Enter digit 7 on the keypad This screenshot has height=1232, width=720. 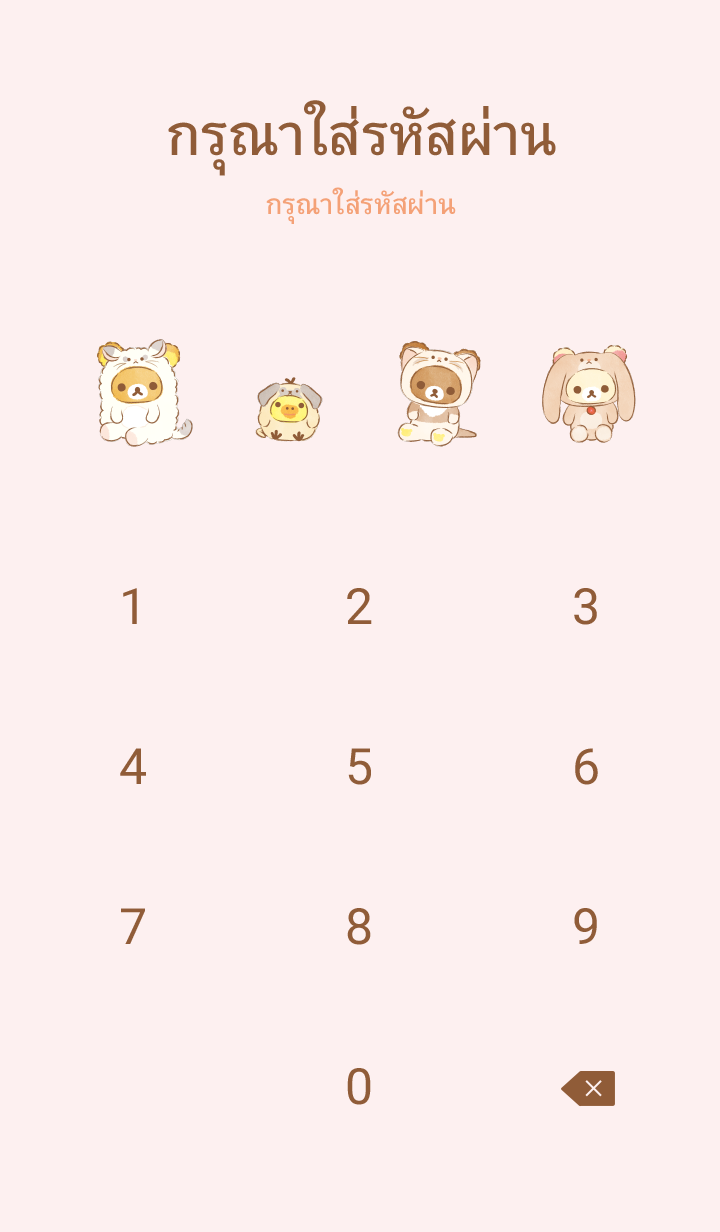pos(133,927)
